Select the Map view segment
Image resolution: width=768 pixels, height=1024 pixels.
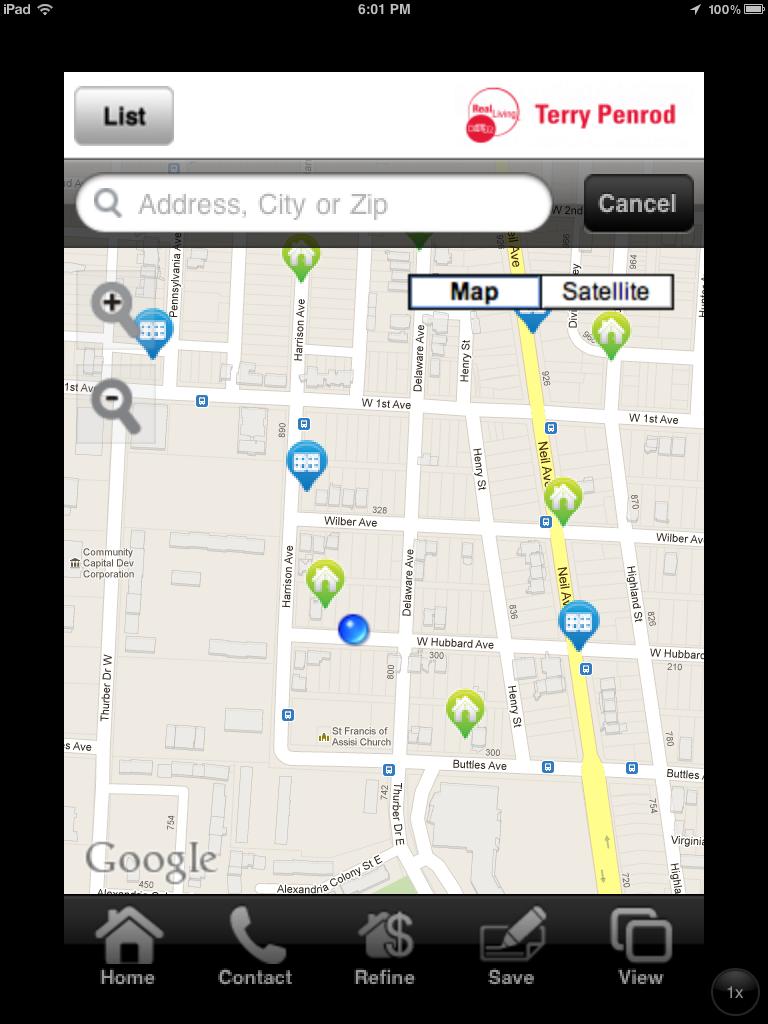coord(475,291)
